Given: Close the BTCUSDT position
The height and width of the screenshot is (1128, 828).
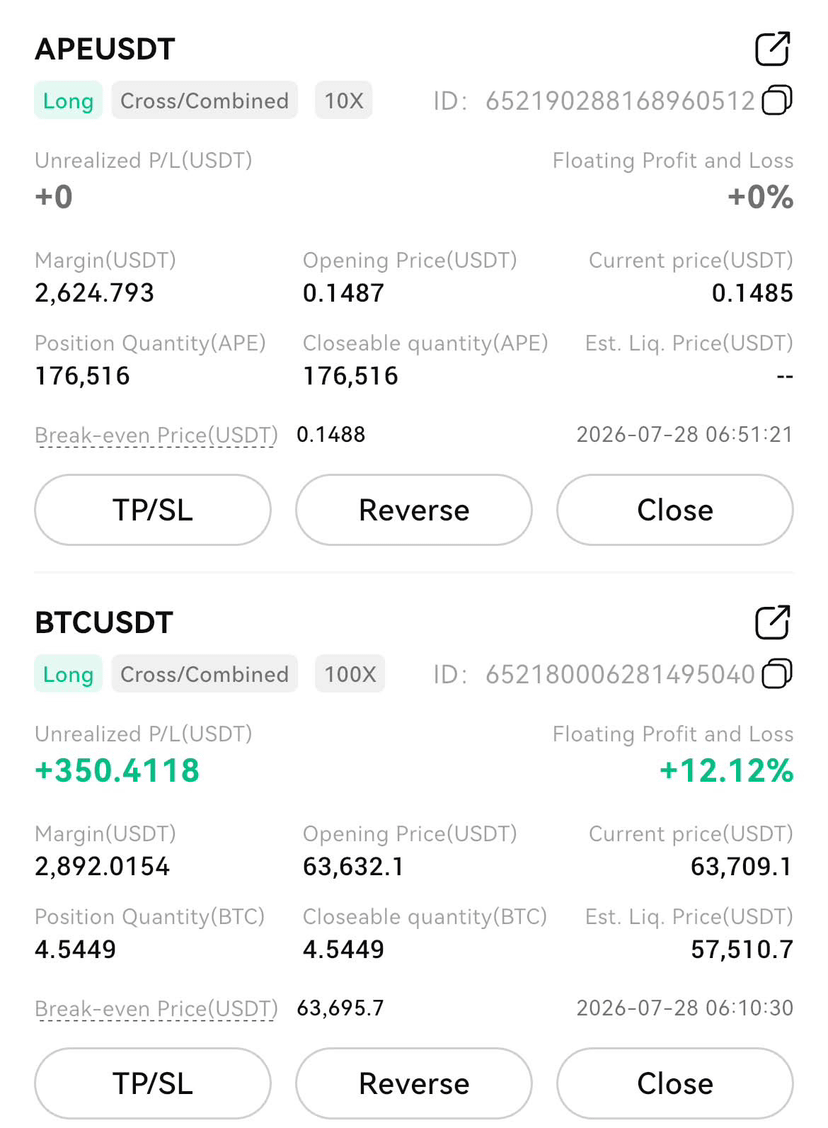Looking at the screenshot, I should coord(675,1083).
